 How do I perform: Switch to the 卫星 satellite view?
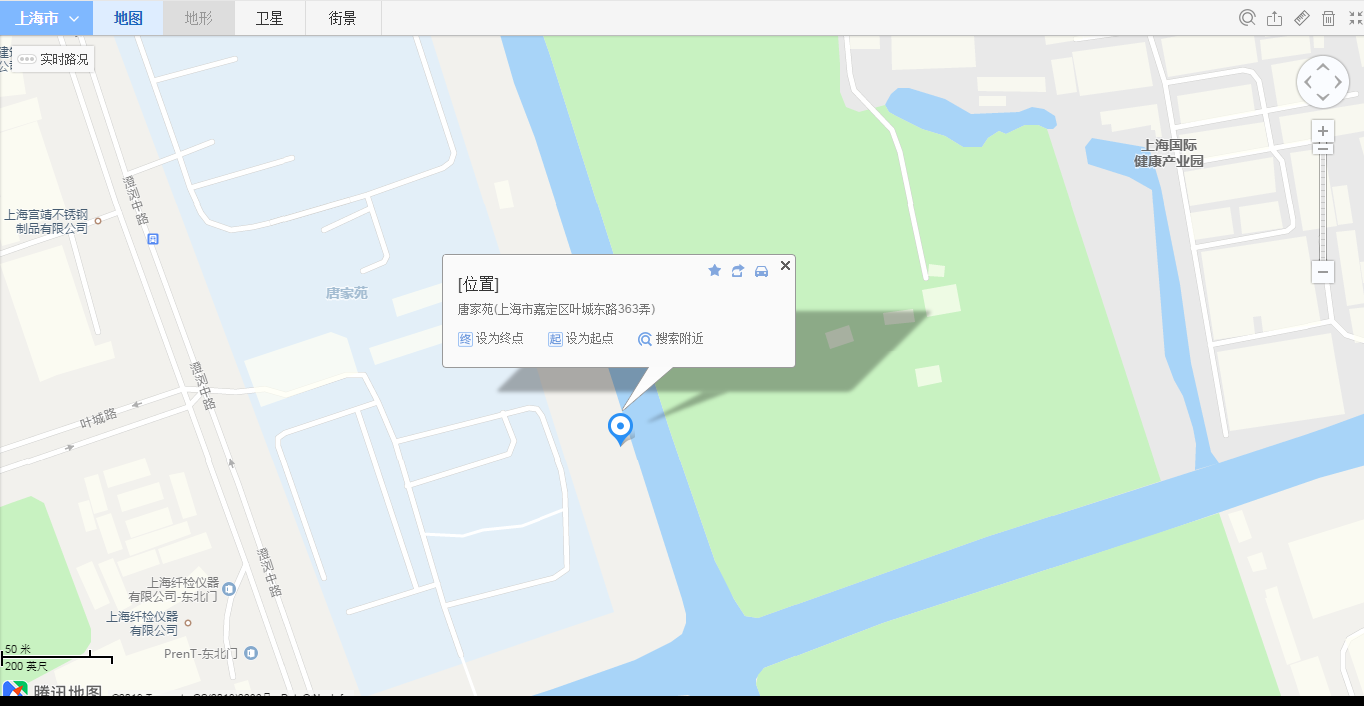269,18
